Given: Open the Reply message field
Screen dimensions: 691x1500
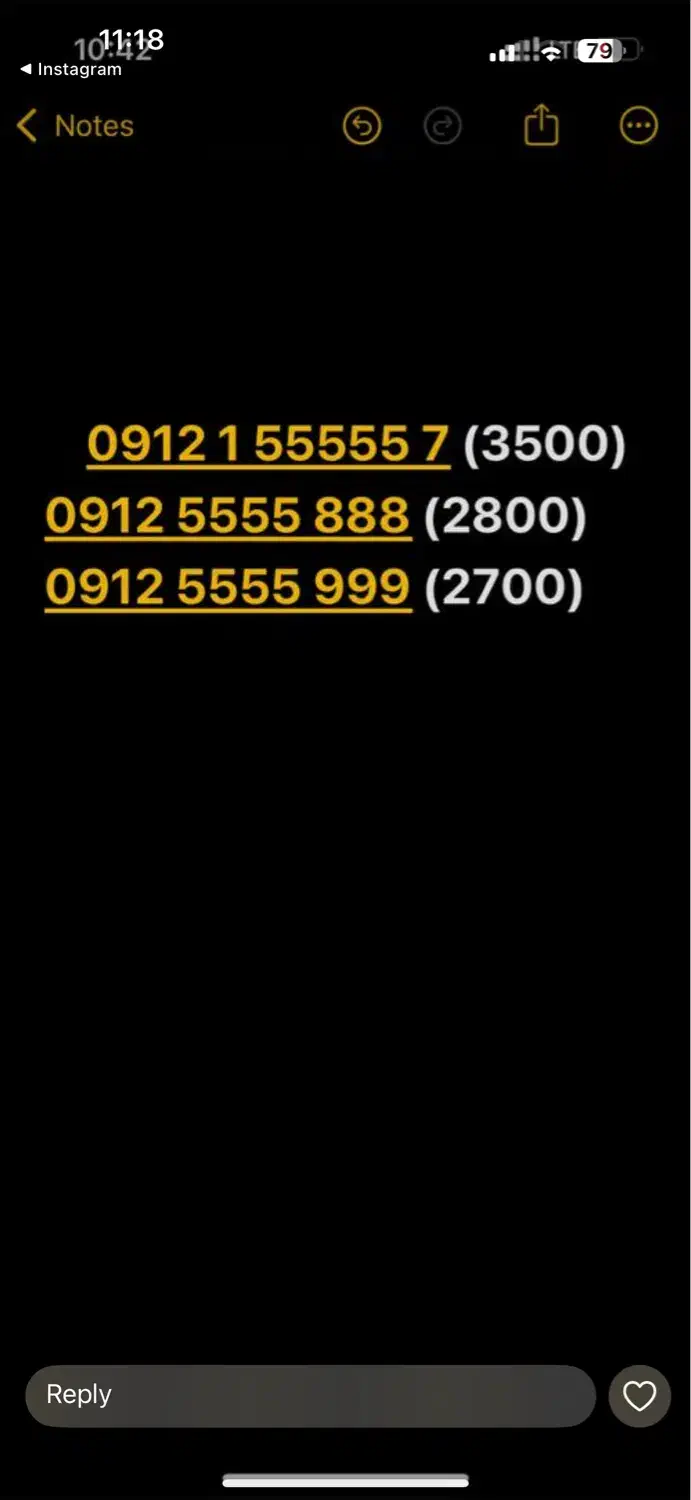Looking at the screenshot, I should pyautogui.click(x=310, y=1395).
